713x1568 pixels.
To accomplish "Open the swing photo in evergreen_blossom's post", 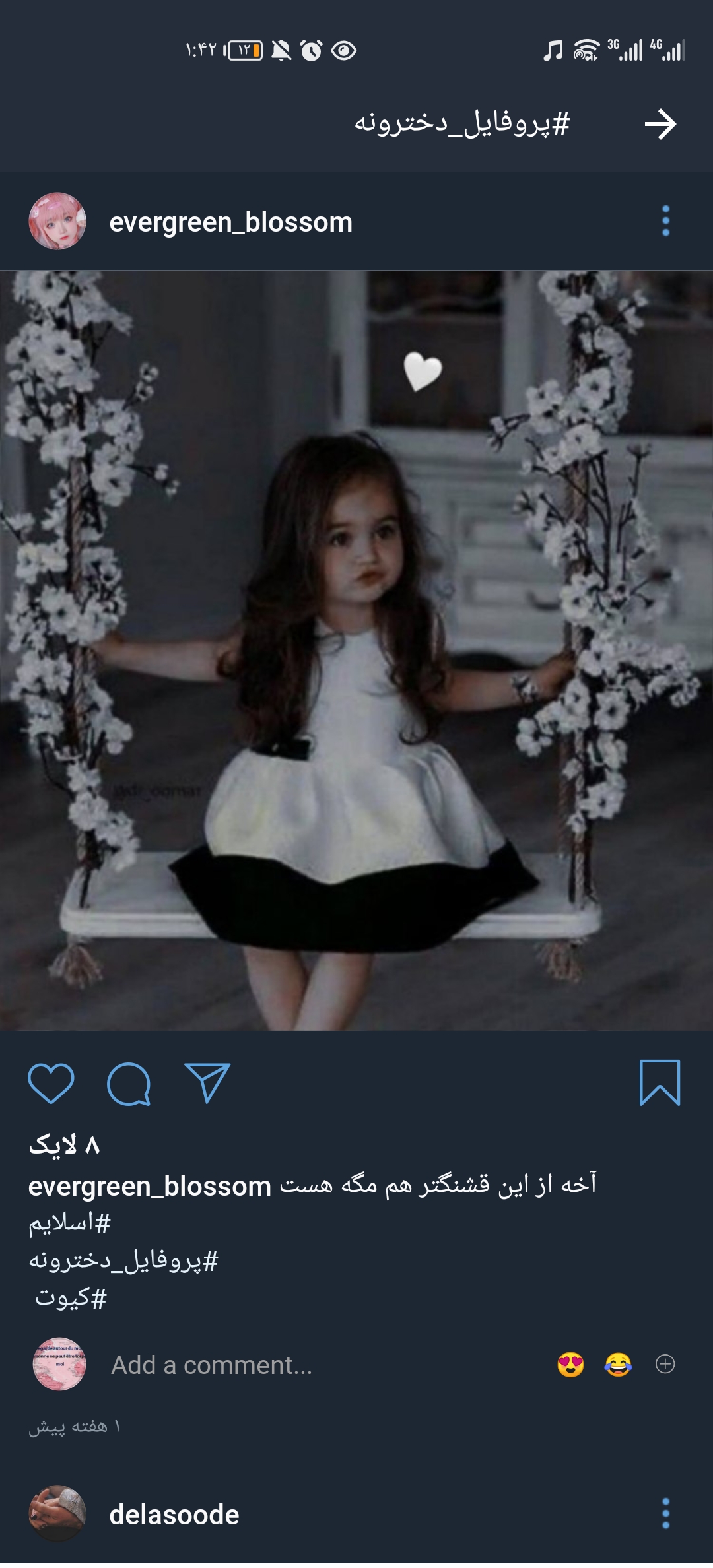I will coord(356,650).
